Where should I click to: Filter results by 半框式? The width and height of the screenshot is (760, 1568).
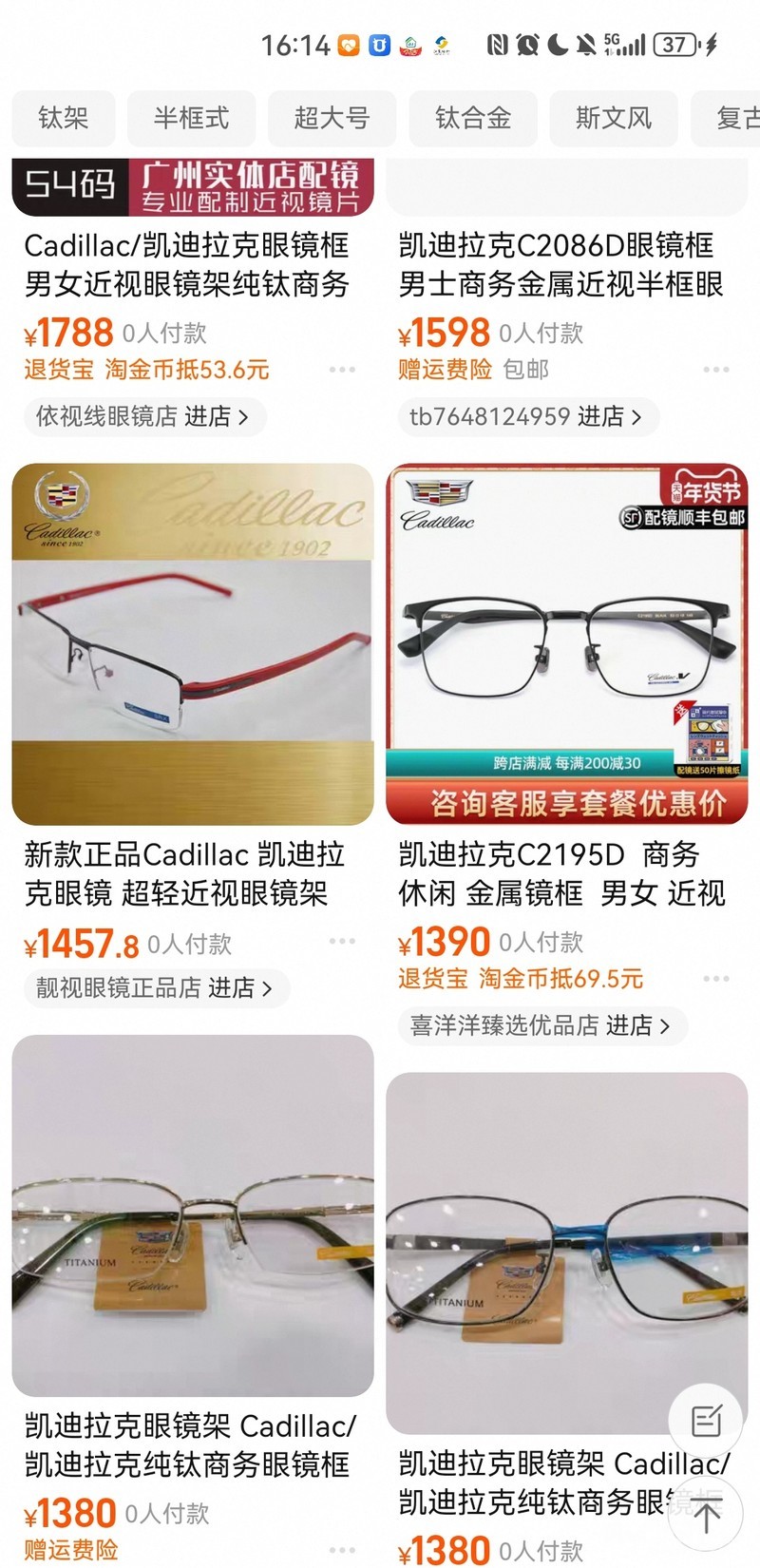pos(191,118)
